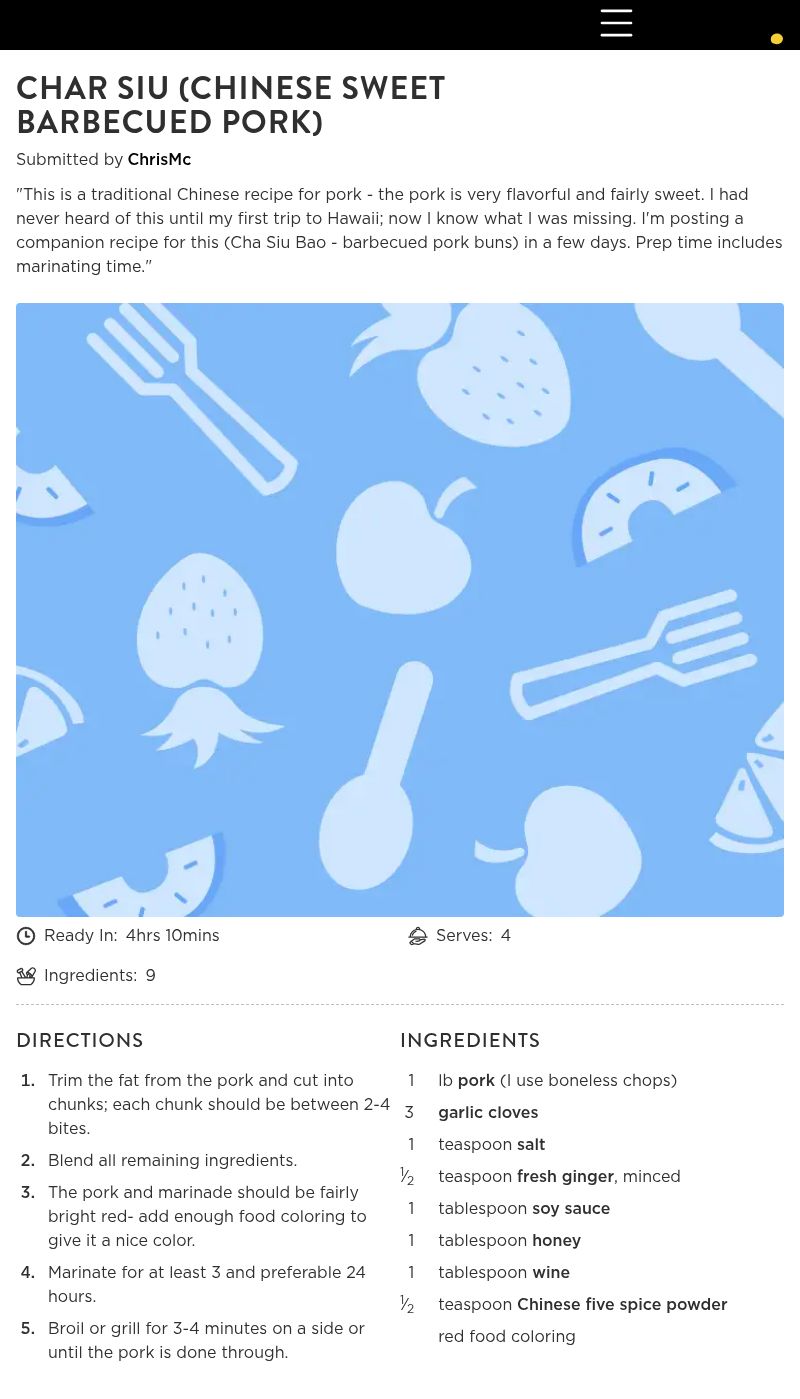Open ChrisMc's profile
Image resolution: width=800 pixels, height=1399 pixels.
[x=159, y=160]
